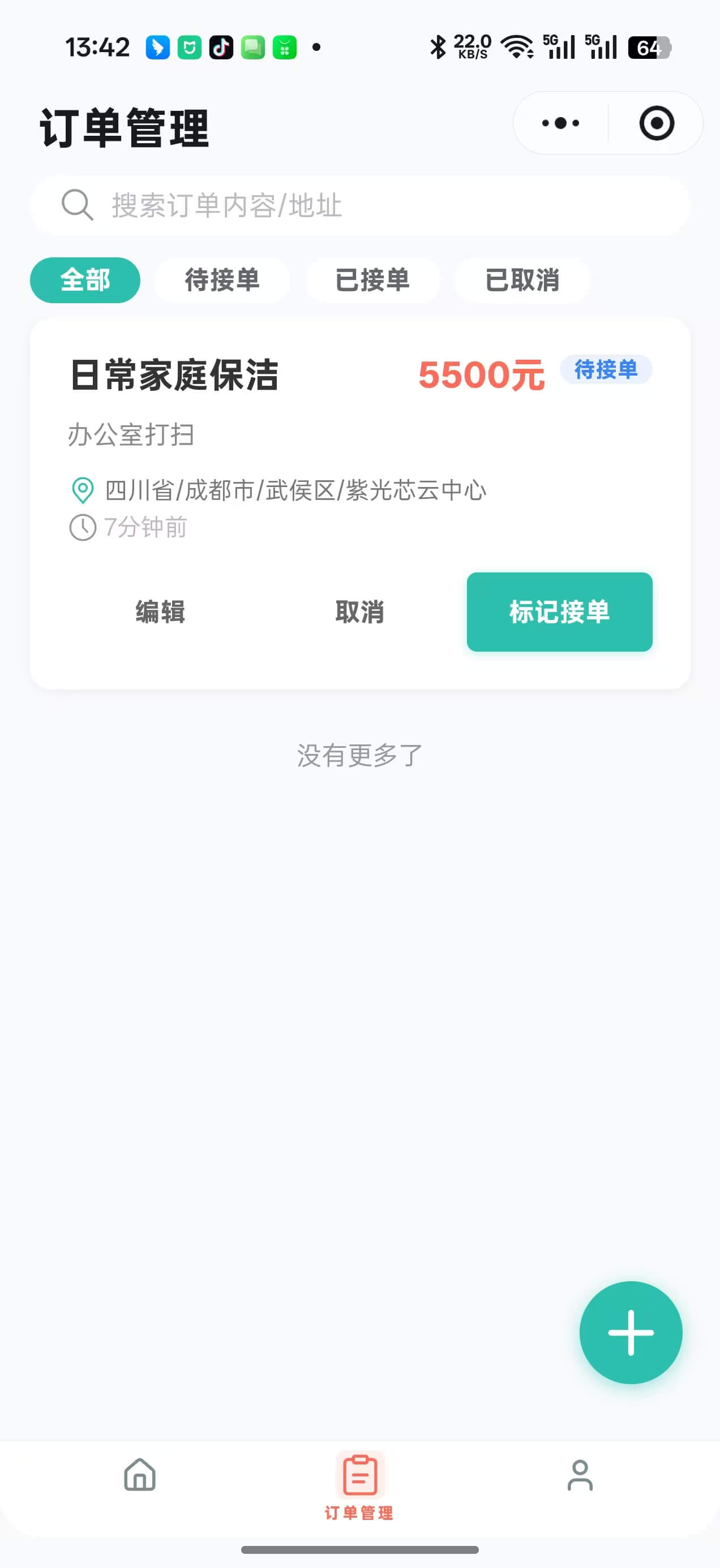720x1568 pixels.
Task: Click the clock icon next to 7分钟前
Action: pyautogui.click(x=83, y=527)
